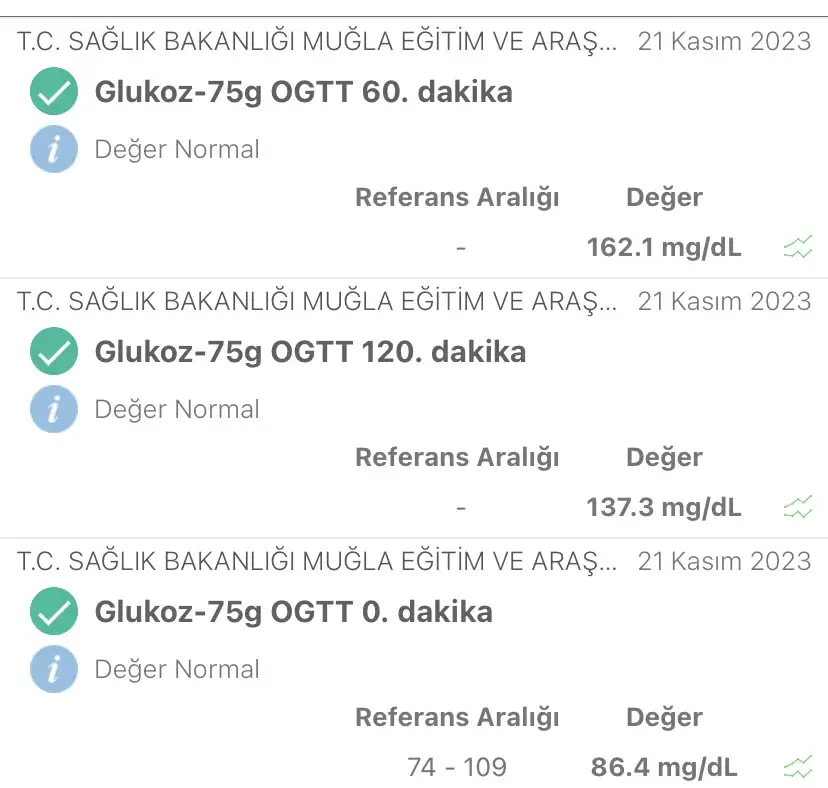The image size is (828, 788).
Task: Open the trend graph for OGTT 60. dakika
Action: tap(797, 248)
